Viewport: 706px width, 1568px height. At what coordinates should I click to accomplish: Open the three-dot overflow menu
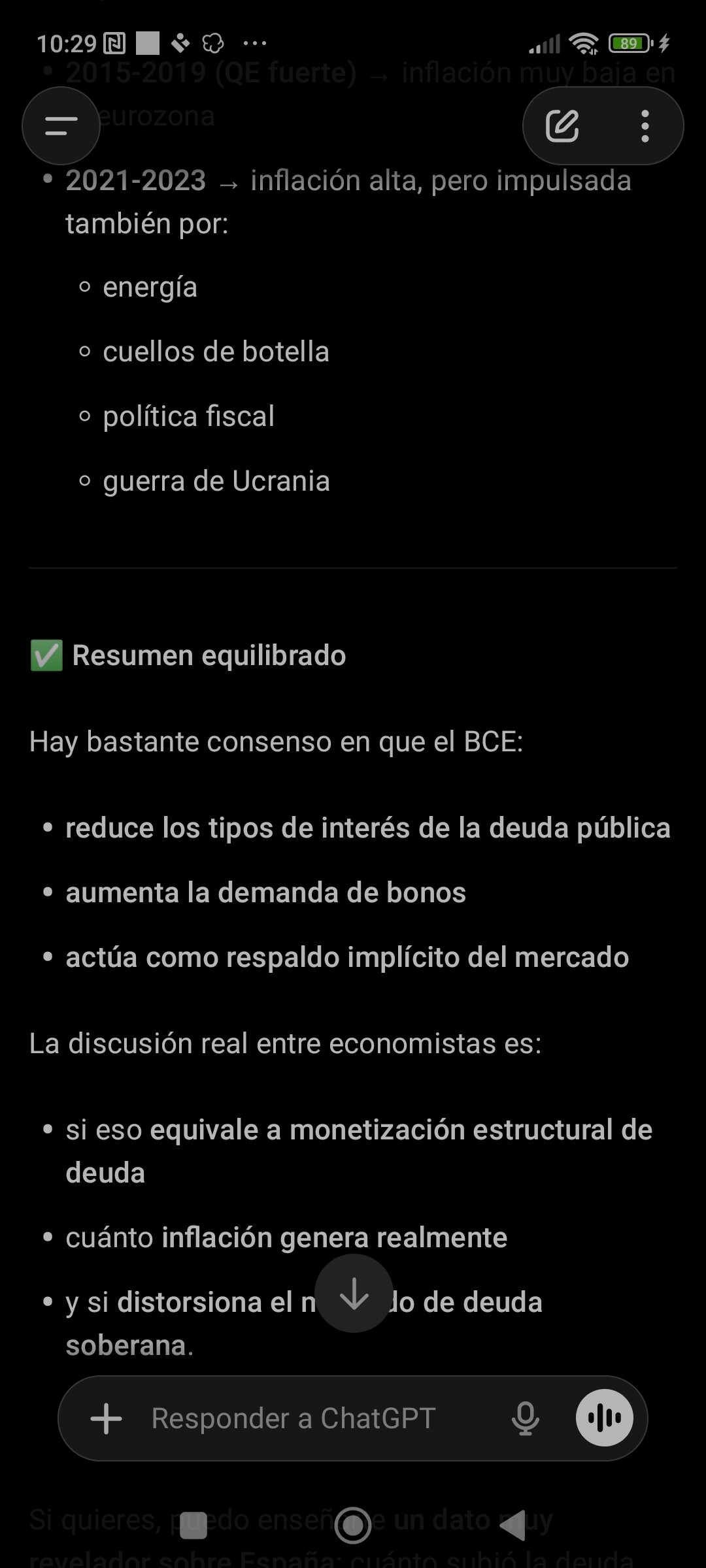click(x=645, y=126)
